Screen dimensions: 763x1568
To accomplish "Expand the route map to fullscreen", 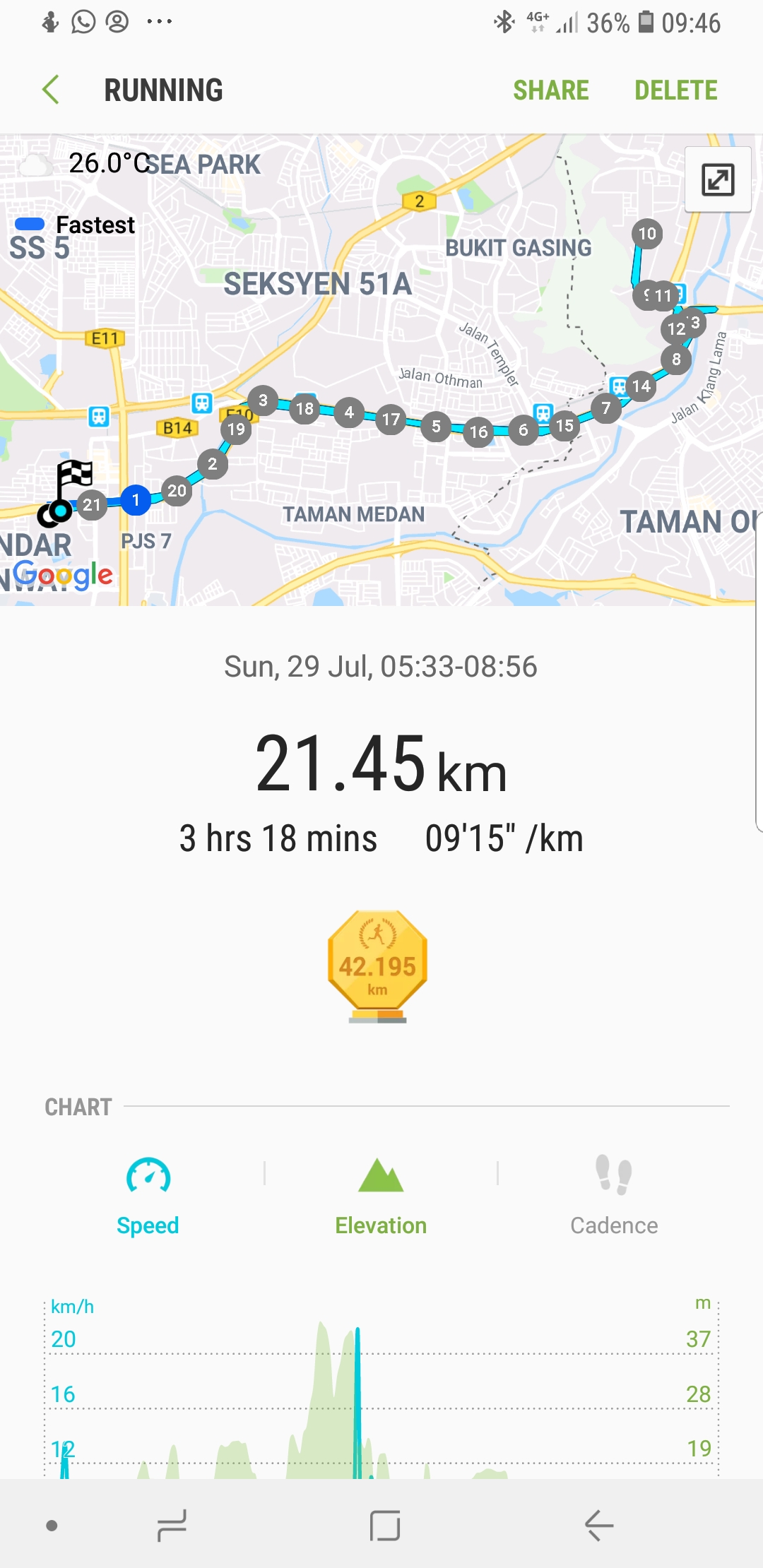I will 718,179.
